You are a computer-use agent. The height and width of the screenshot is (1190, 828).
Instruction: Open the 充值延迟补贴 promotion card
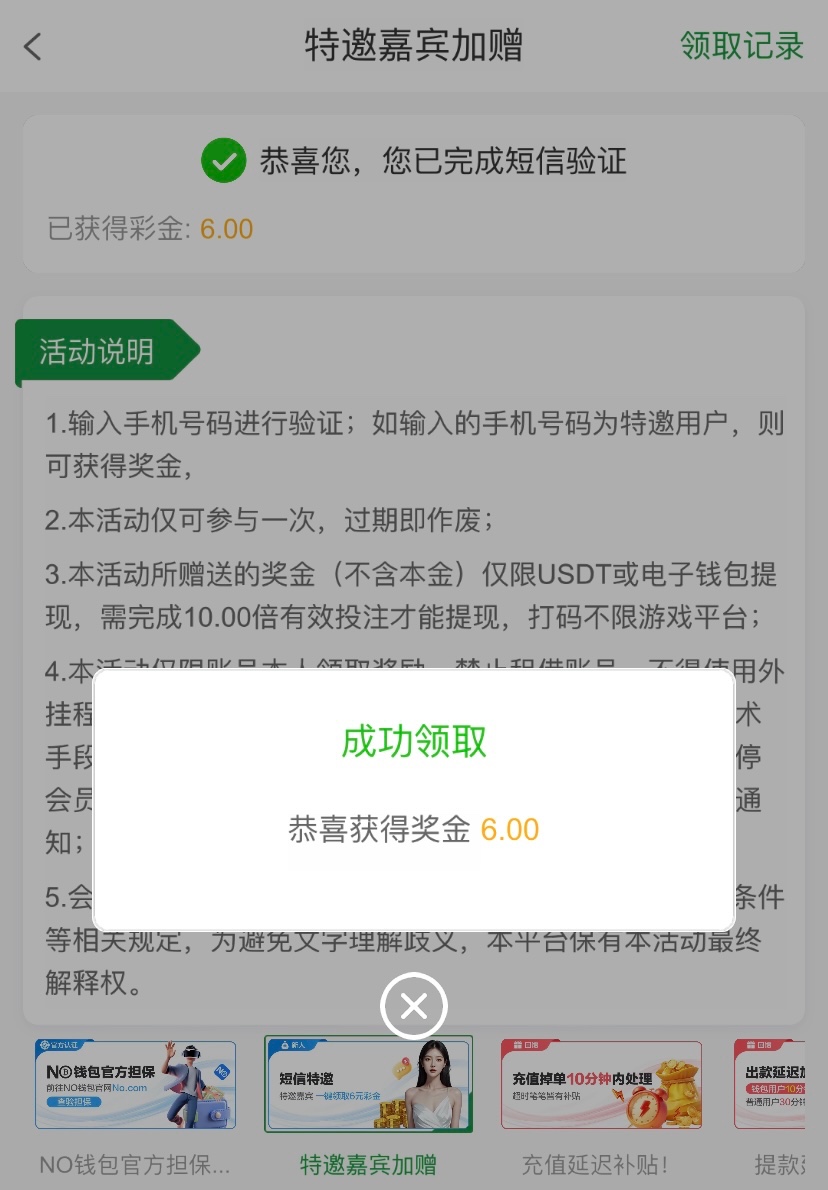pyautogui.click(x=601, y=1086)
